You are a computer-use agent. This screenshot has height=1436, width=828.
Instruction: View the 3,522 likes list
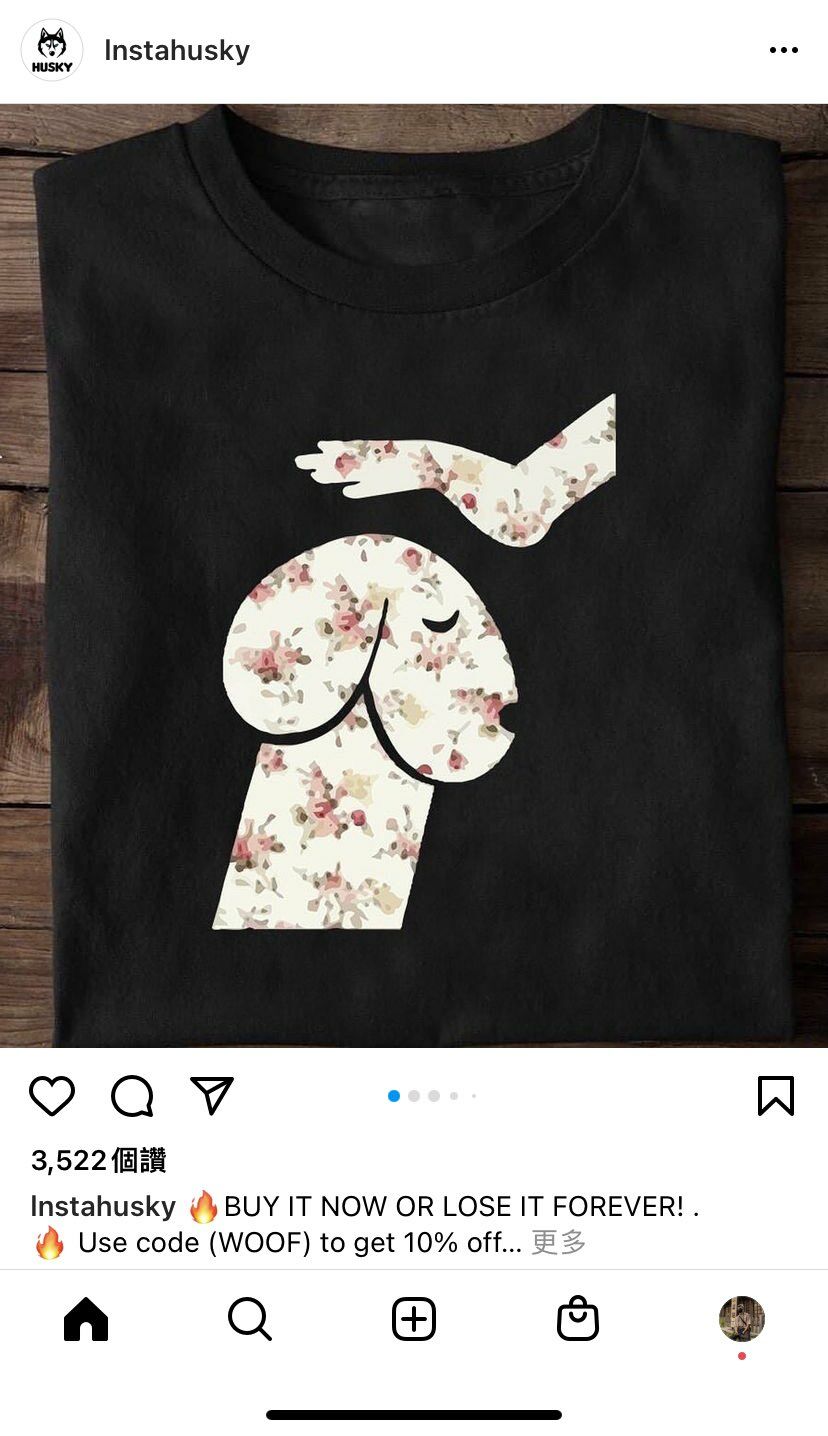98,1160
